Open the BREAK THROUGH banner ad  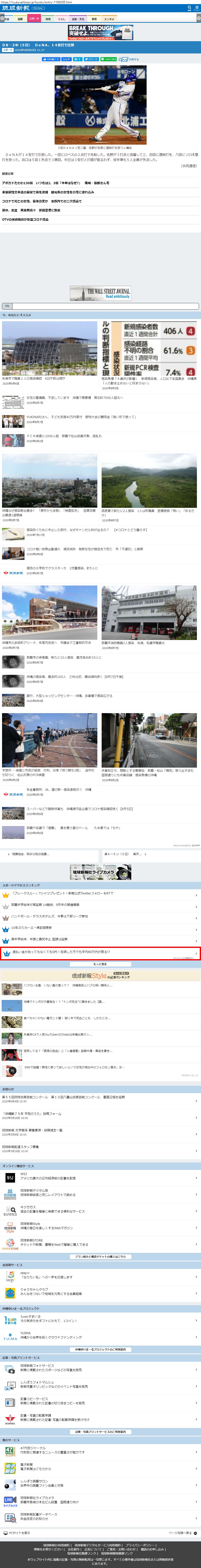[100, 32]
